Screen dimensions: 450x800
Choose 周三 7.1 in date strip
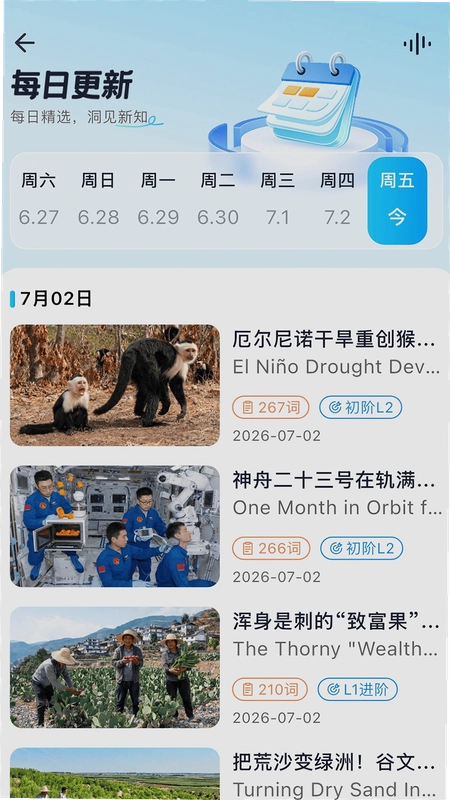click(278, 201)
